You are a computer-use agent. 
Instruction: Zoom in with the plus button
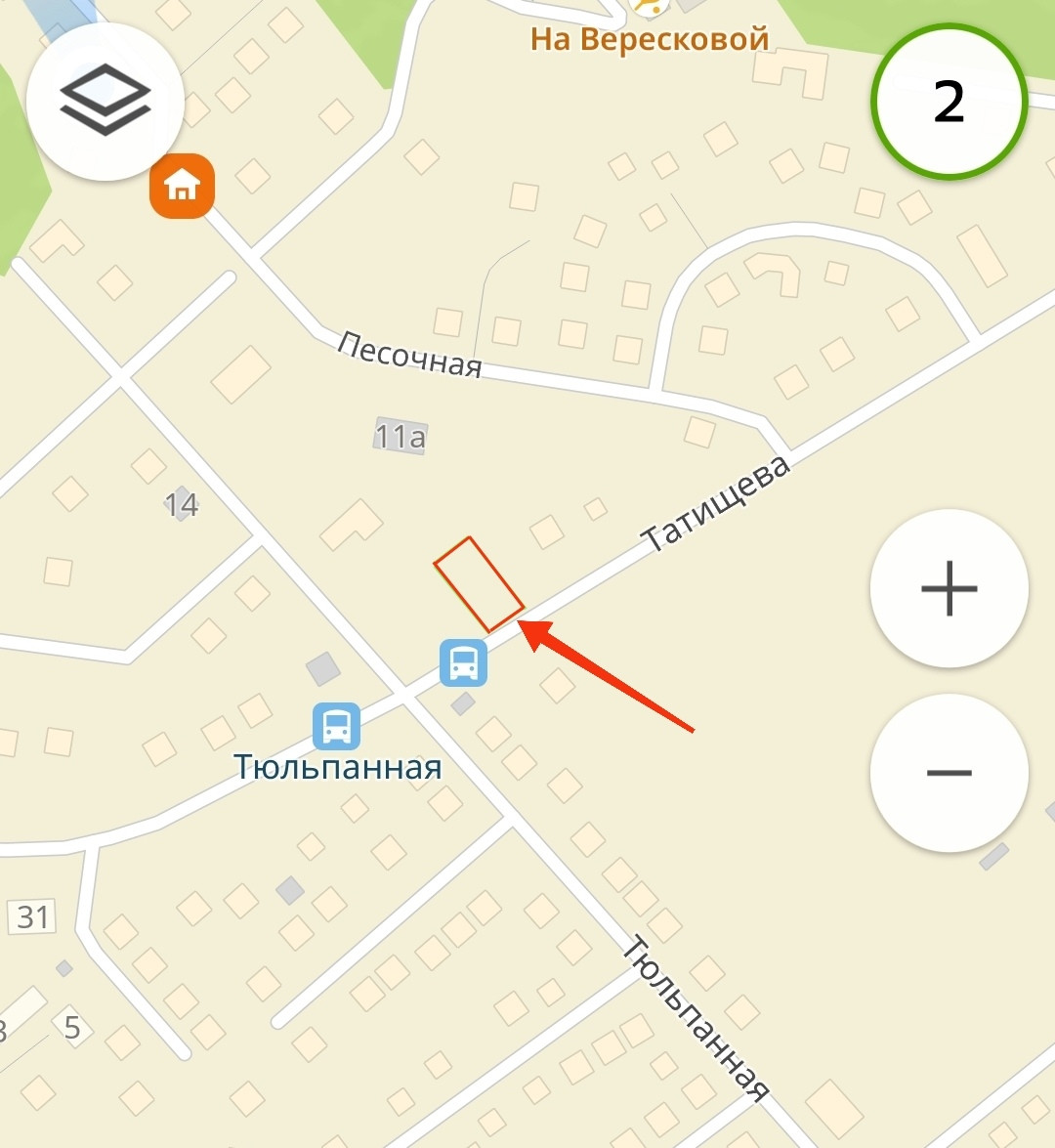coord(949,588)
